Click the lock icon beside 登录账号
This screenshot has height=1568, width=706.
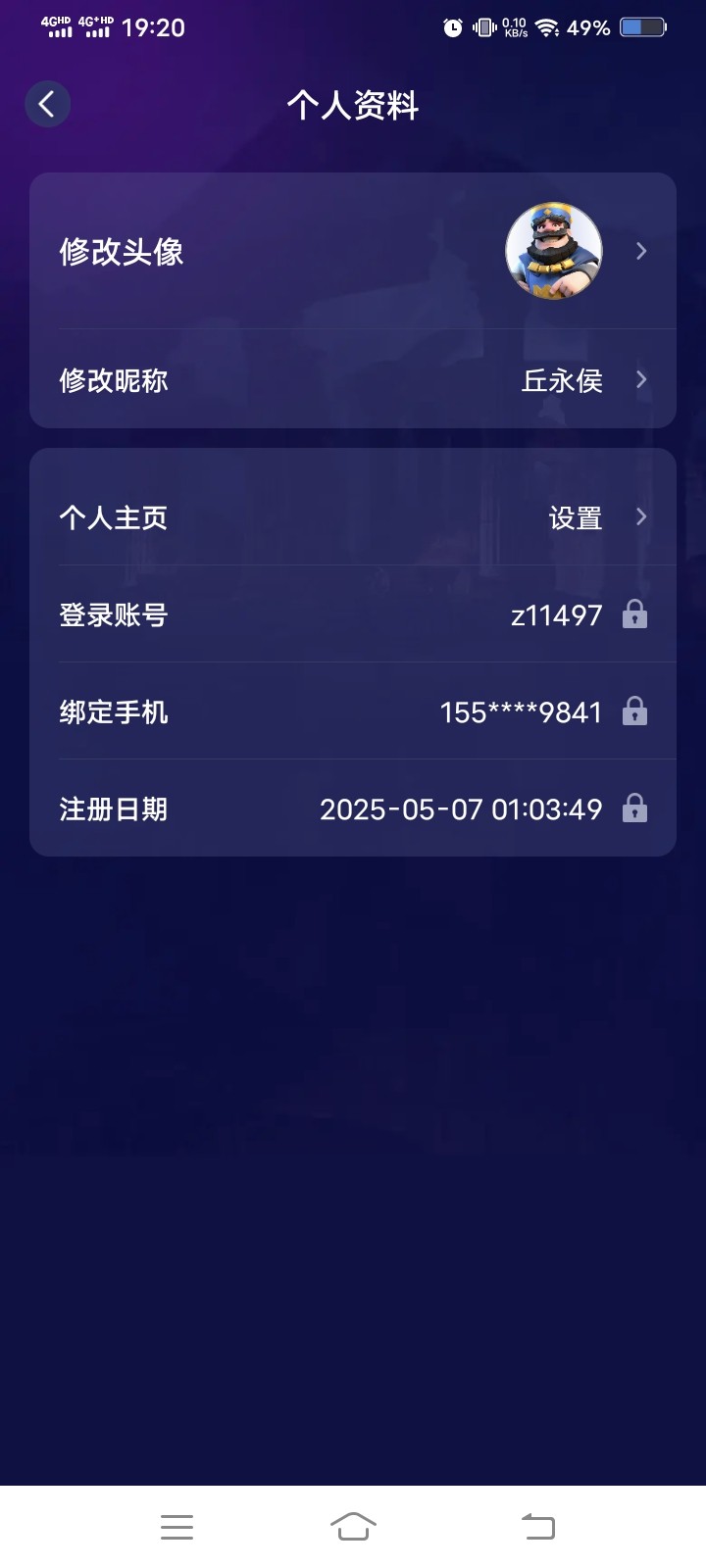click(635, 614)
